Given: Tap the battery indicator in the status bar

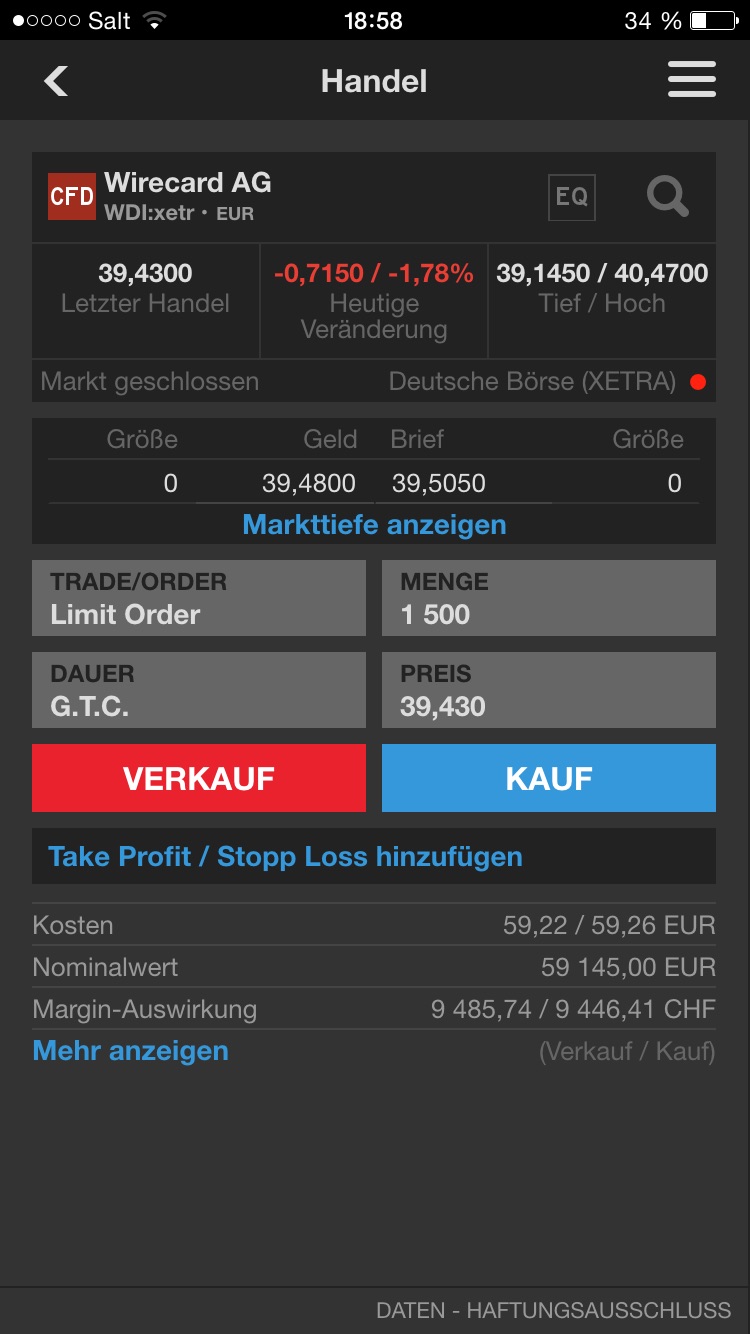Looking at the screenshot, I should coord(712,19).
